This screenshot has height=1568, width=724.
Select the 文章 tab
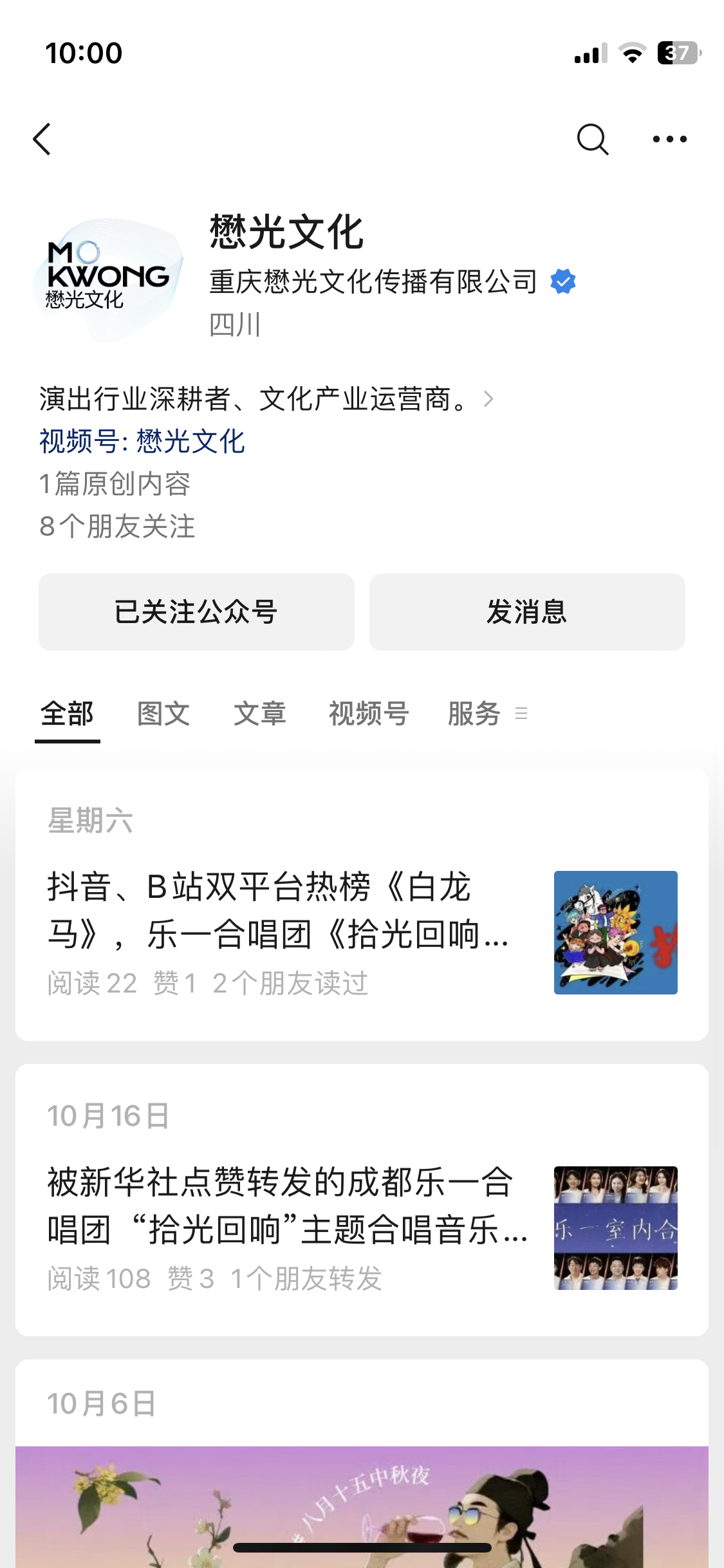(x=259, y=714)
